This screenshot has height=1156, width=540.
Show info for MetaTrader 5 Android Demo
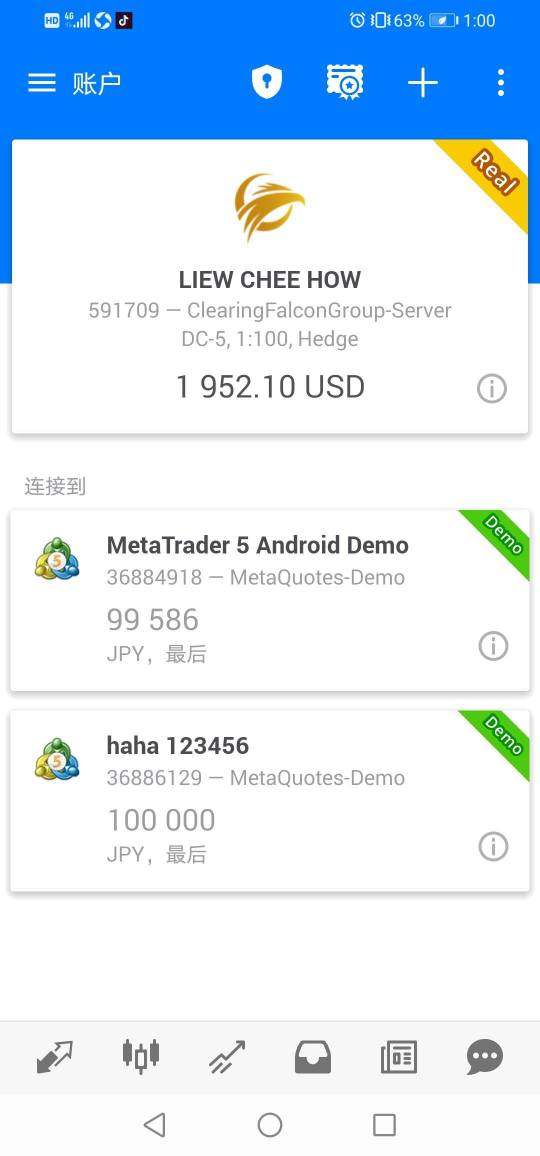pos(494,646)
